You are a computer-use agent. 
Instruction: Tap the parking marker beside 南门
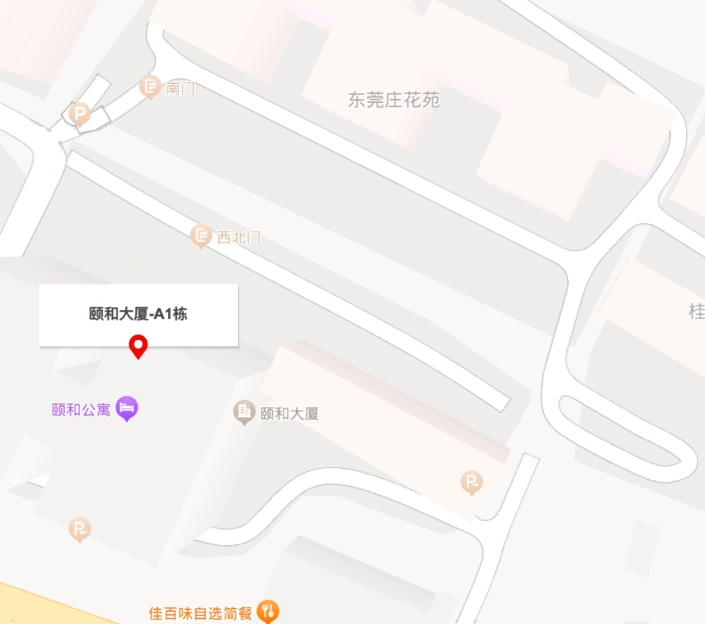pos(81,115)
